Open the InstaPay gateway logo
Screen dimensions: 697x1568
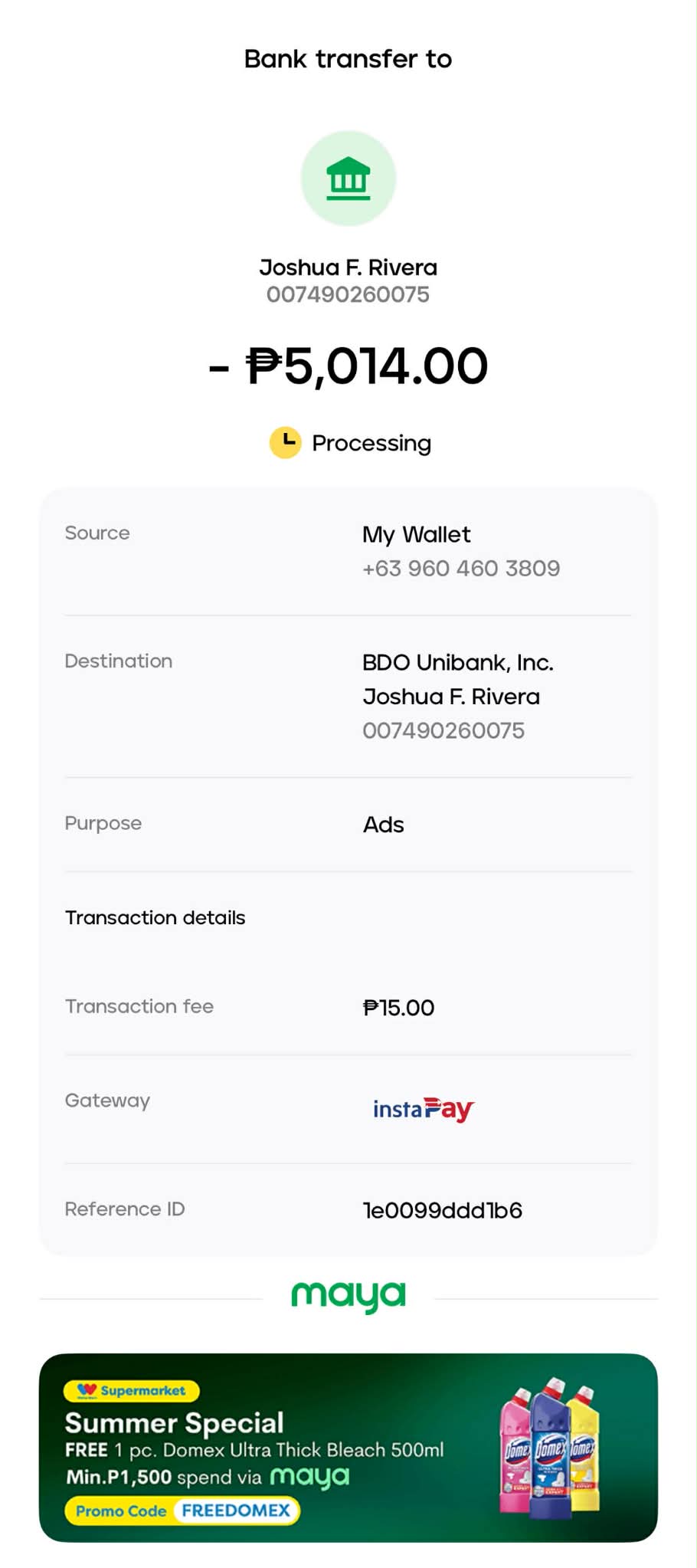pyautogui.click(x=422, y=1109)
